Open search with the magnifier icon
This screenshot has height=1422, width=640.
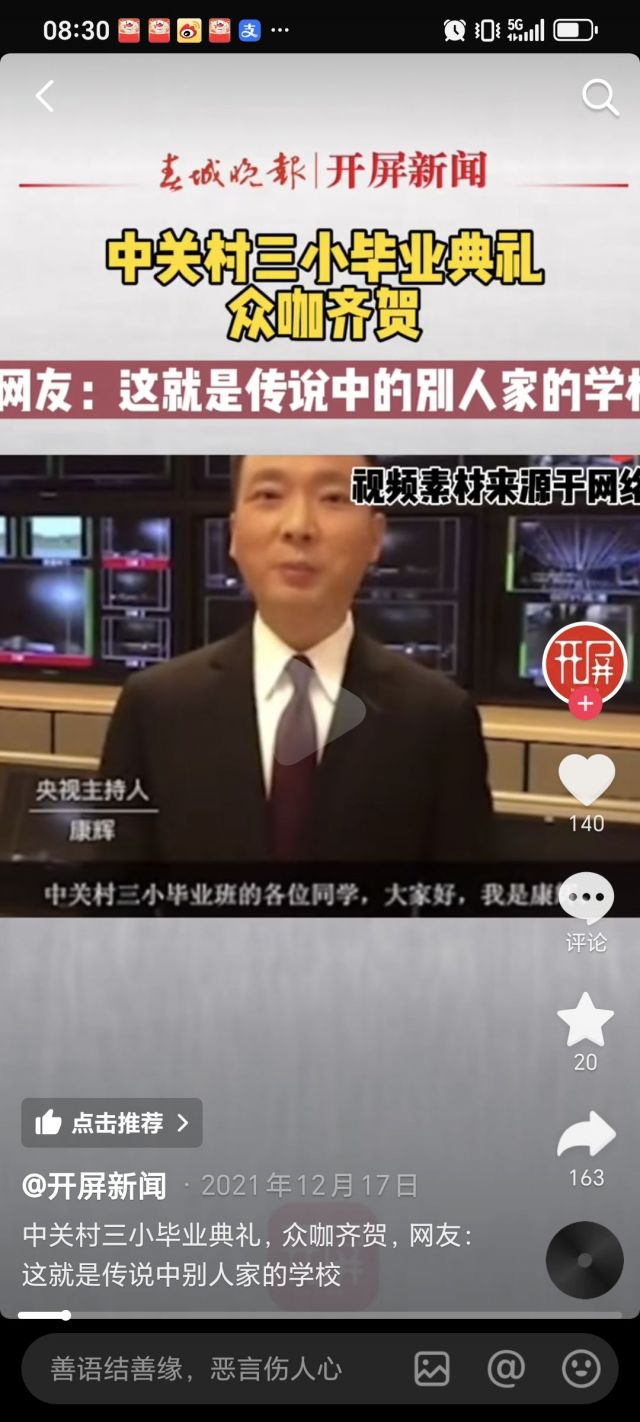pyautogui.click(x=599, y=97)
